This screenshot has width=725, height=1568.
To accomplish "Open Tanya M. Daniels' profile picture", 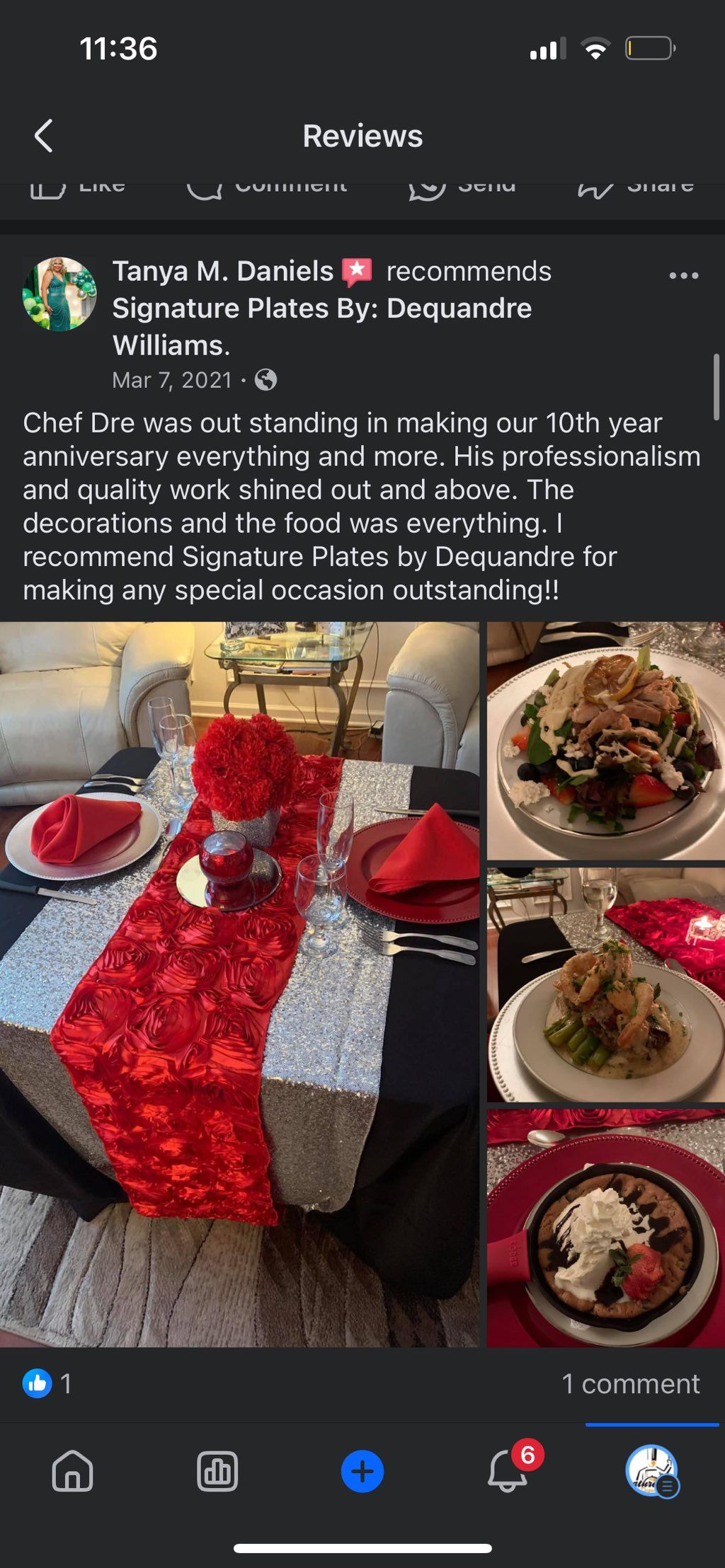I will click(x=59, y=294).
